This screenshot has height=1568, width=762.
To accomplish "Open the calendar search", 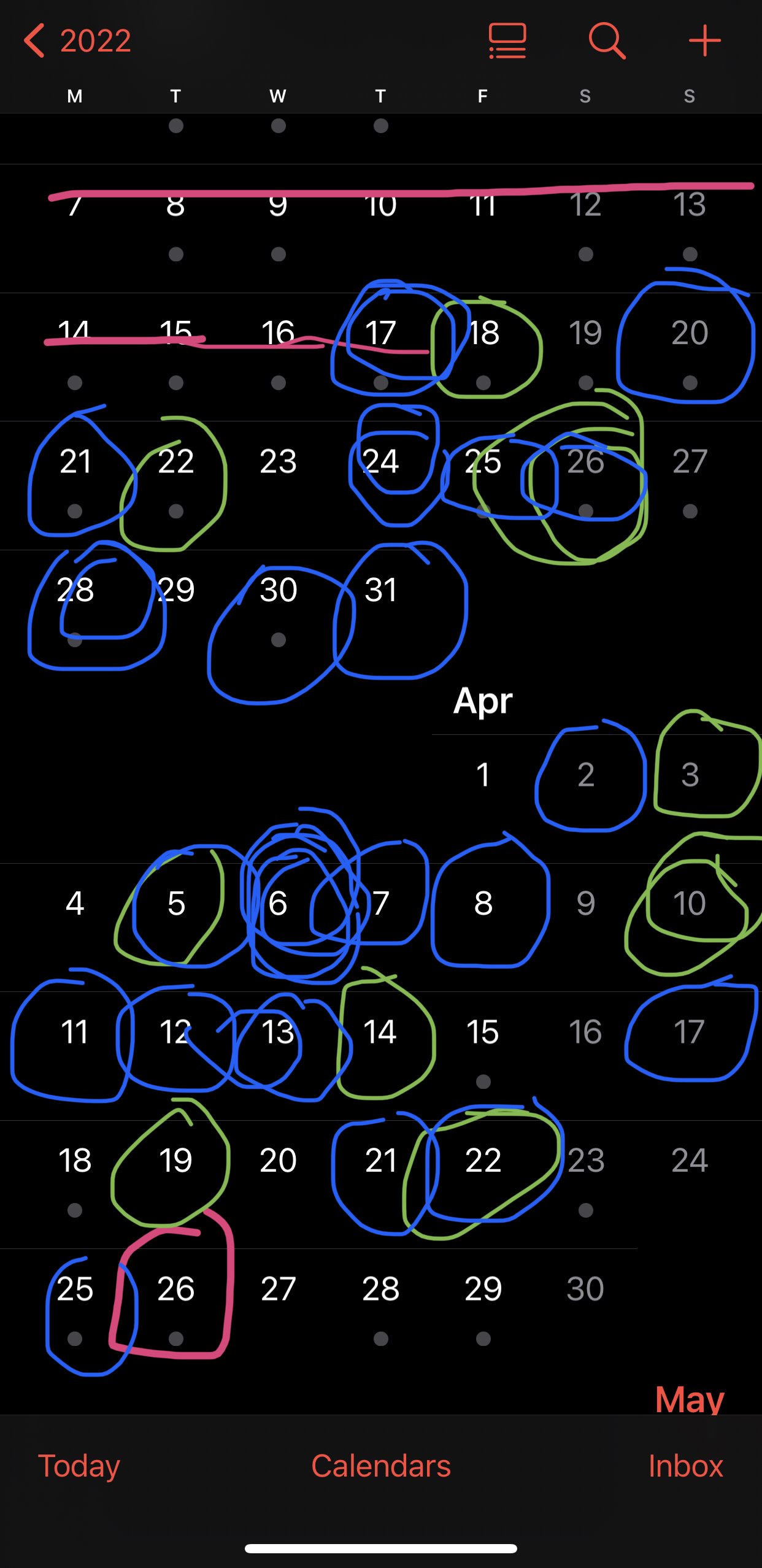I will (x=607, y=41).
